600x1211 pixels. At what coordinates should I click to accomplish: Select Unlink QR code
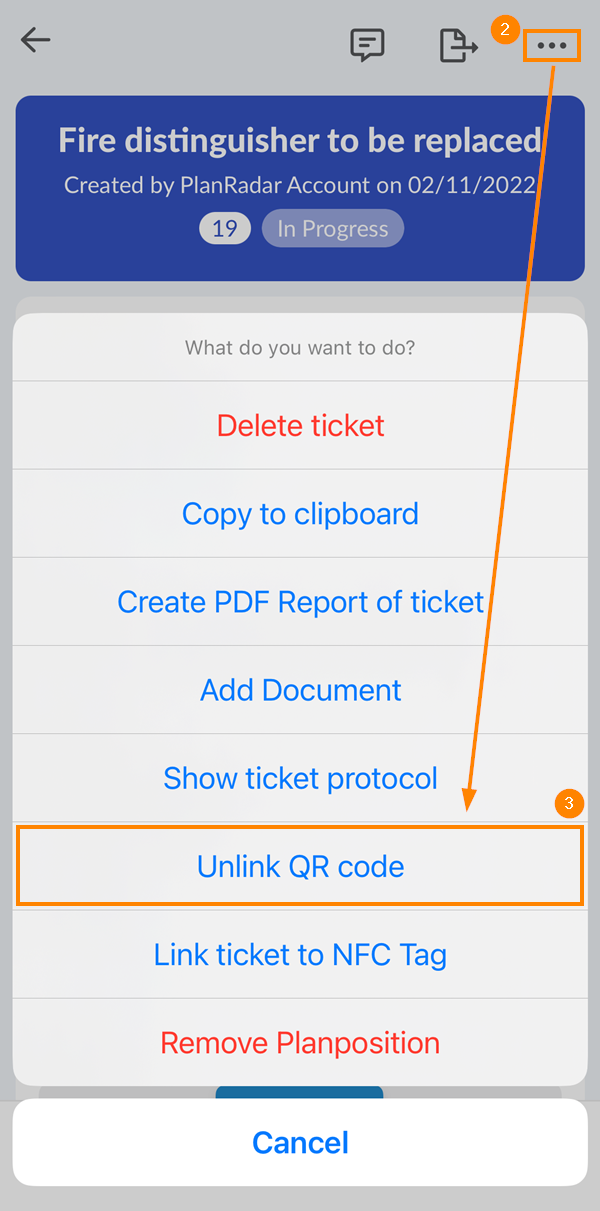pos(300,866)
